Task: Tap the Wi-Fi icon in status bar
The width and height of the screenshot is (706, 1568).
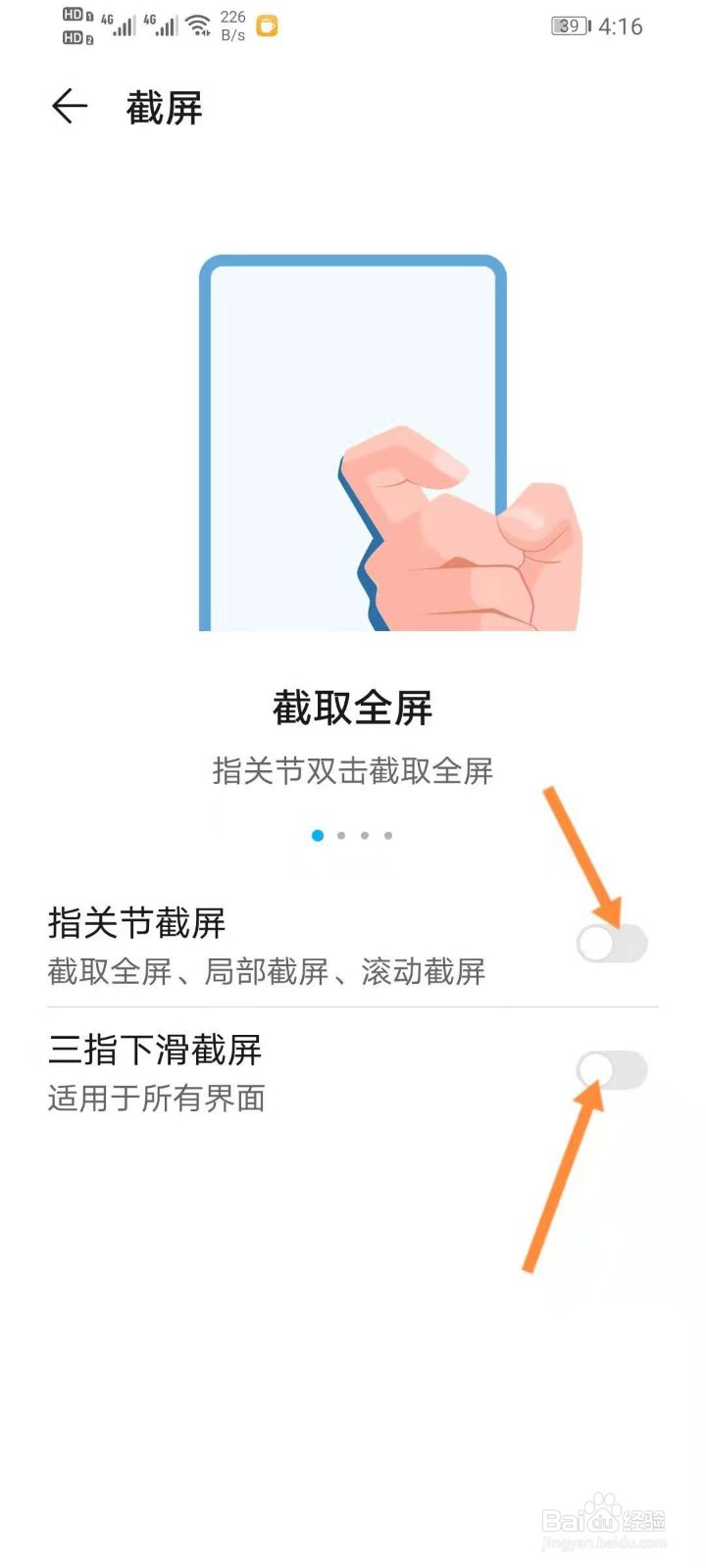Action: (x=199, y=25)
